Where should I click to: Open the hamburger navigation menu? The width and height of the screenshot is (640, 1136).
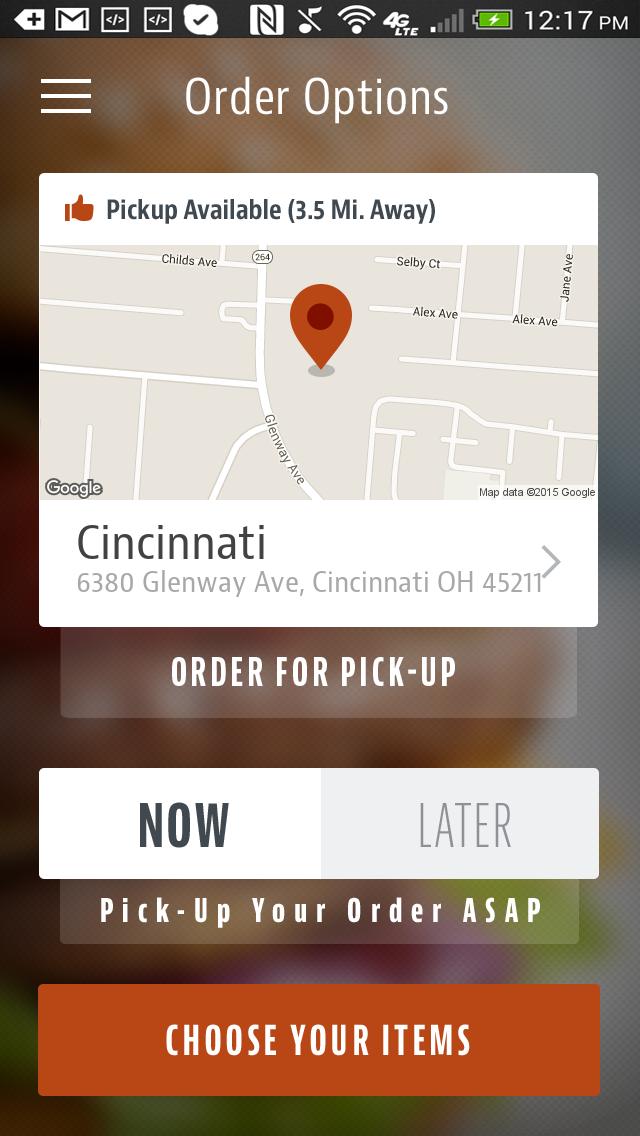pyautogui.click(x=66, y=96)
